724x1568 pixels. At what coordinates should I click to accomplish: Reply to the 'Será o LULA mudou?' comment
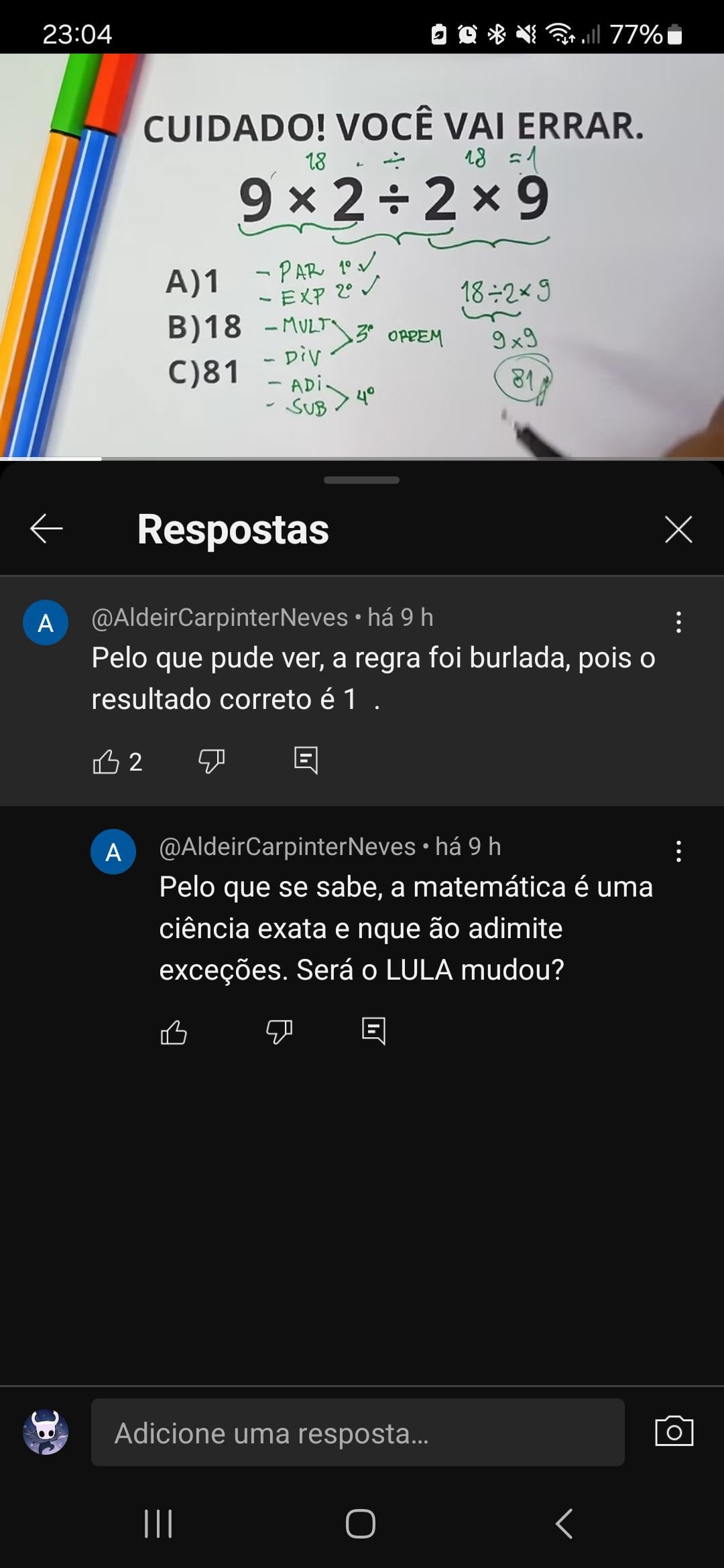point(373,1031)
